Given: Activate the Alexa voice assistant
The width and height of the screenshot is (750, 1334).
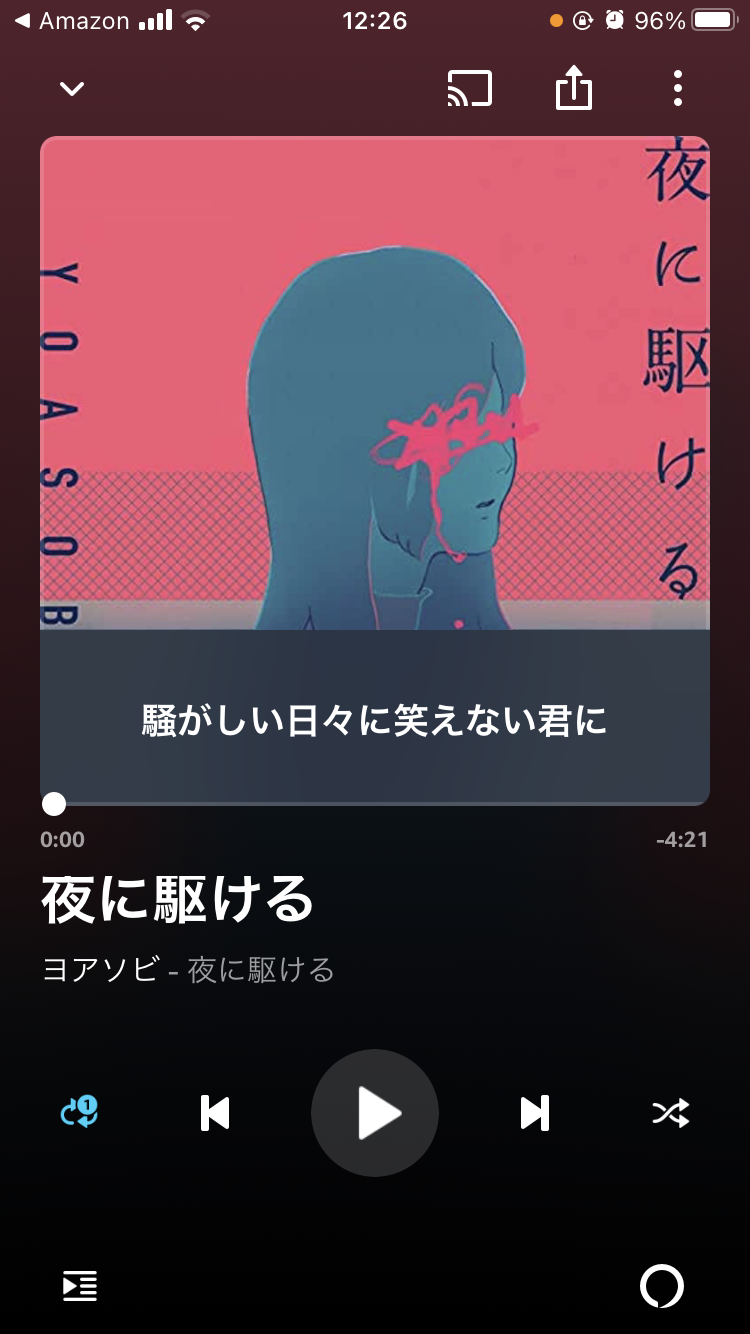Looking at the screenshot, I should pyautogui.click(x=662, y=1286).
